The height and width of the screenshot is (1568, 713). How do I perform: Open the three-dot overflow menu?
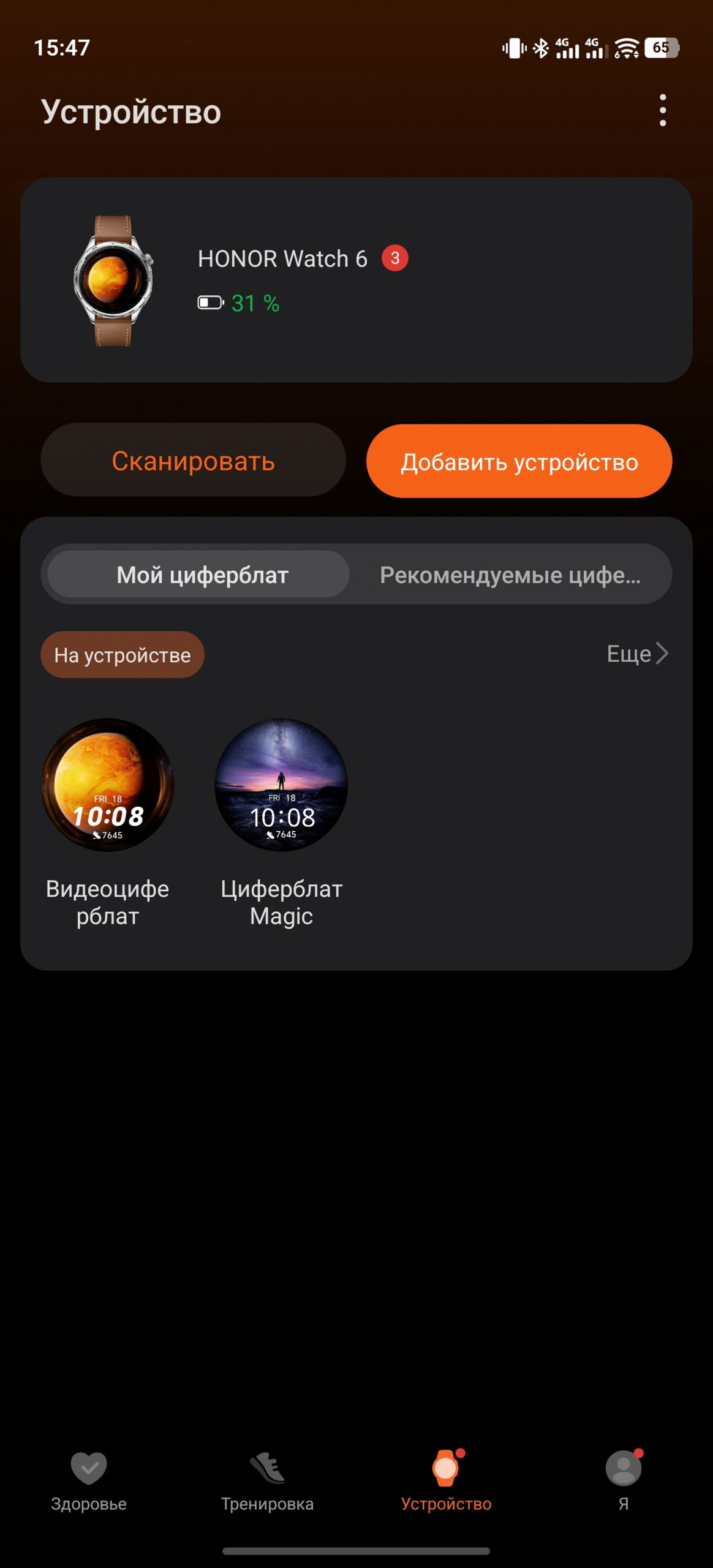tap(662, 110)
